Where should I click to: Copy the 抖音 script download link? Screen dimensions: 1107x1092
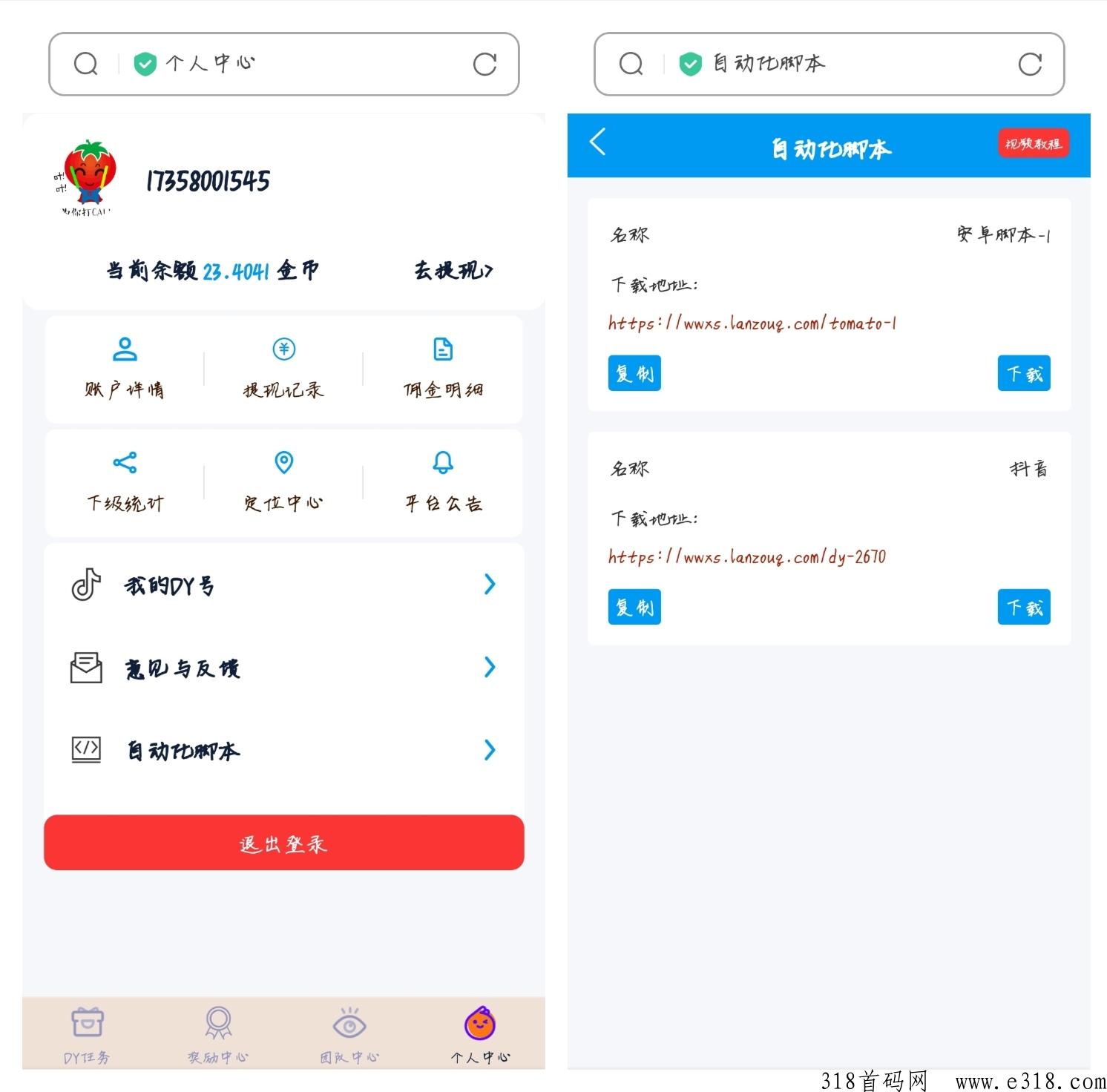tap(634, 607)
